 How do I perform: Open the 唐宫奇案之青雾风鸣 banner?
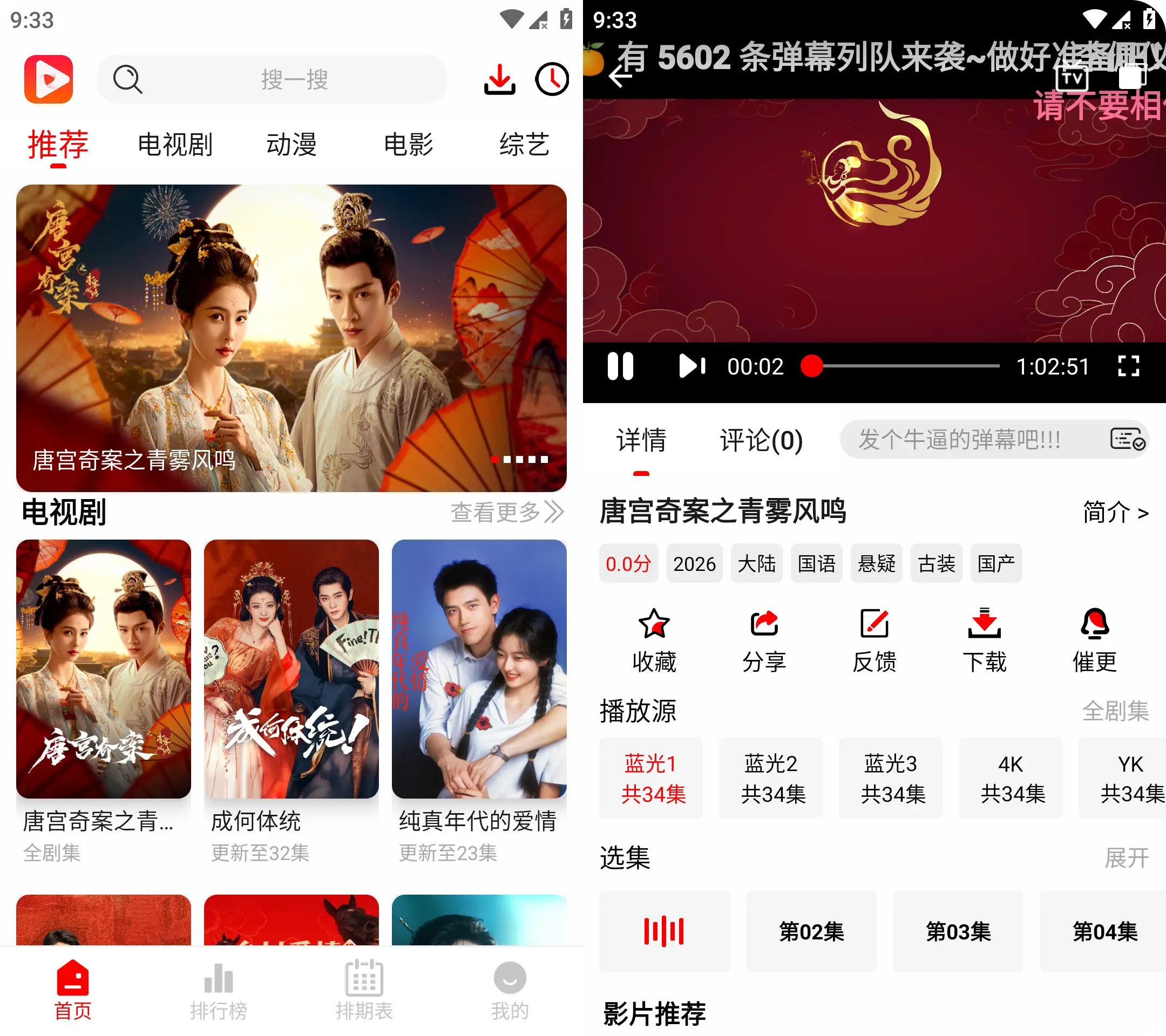(x=291, y=338)
